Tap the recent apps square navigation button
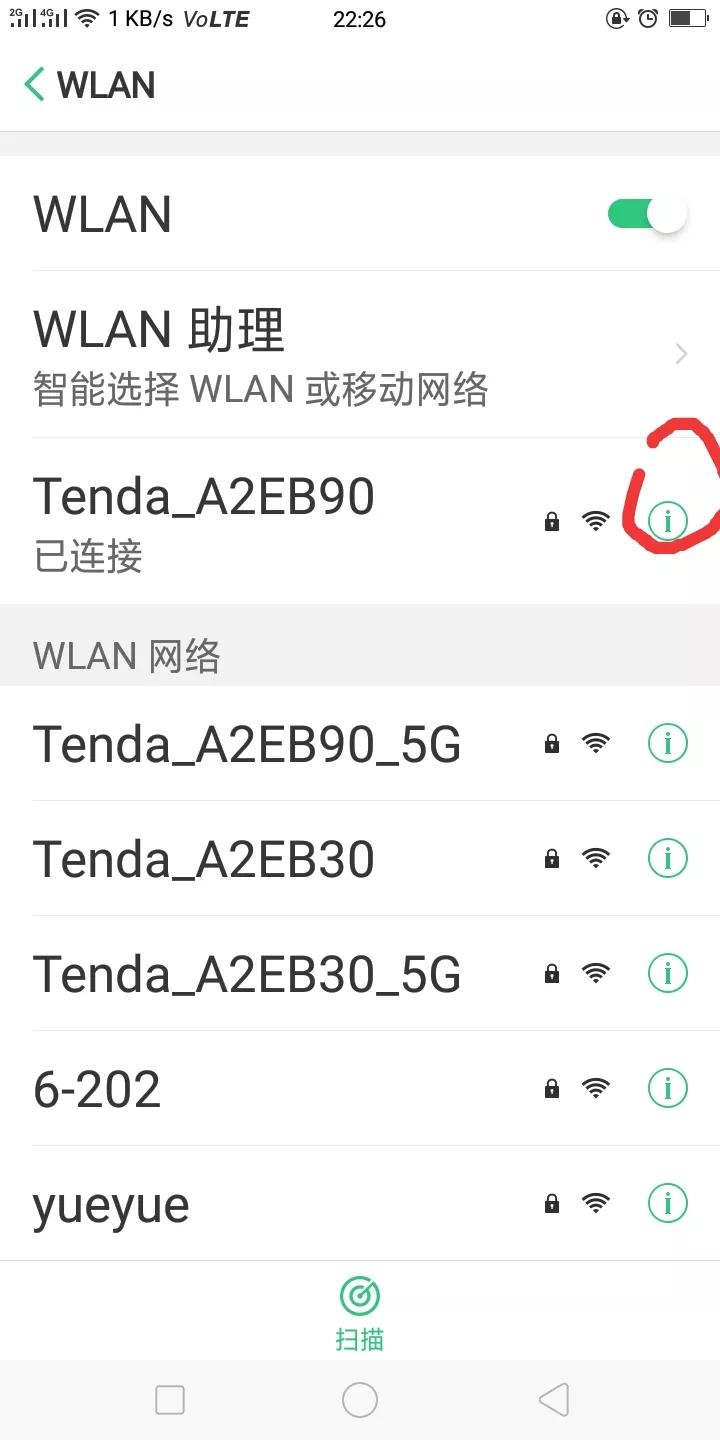Image resolution: width=720 pixels, height=1440 pixels. pos(170,1400)
